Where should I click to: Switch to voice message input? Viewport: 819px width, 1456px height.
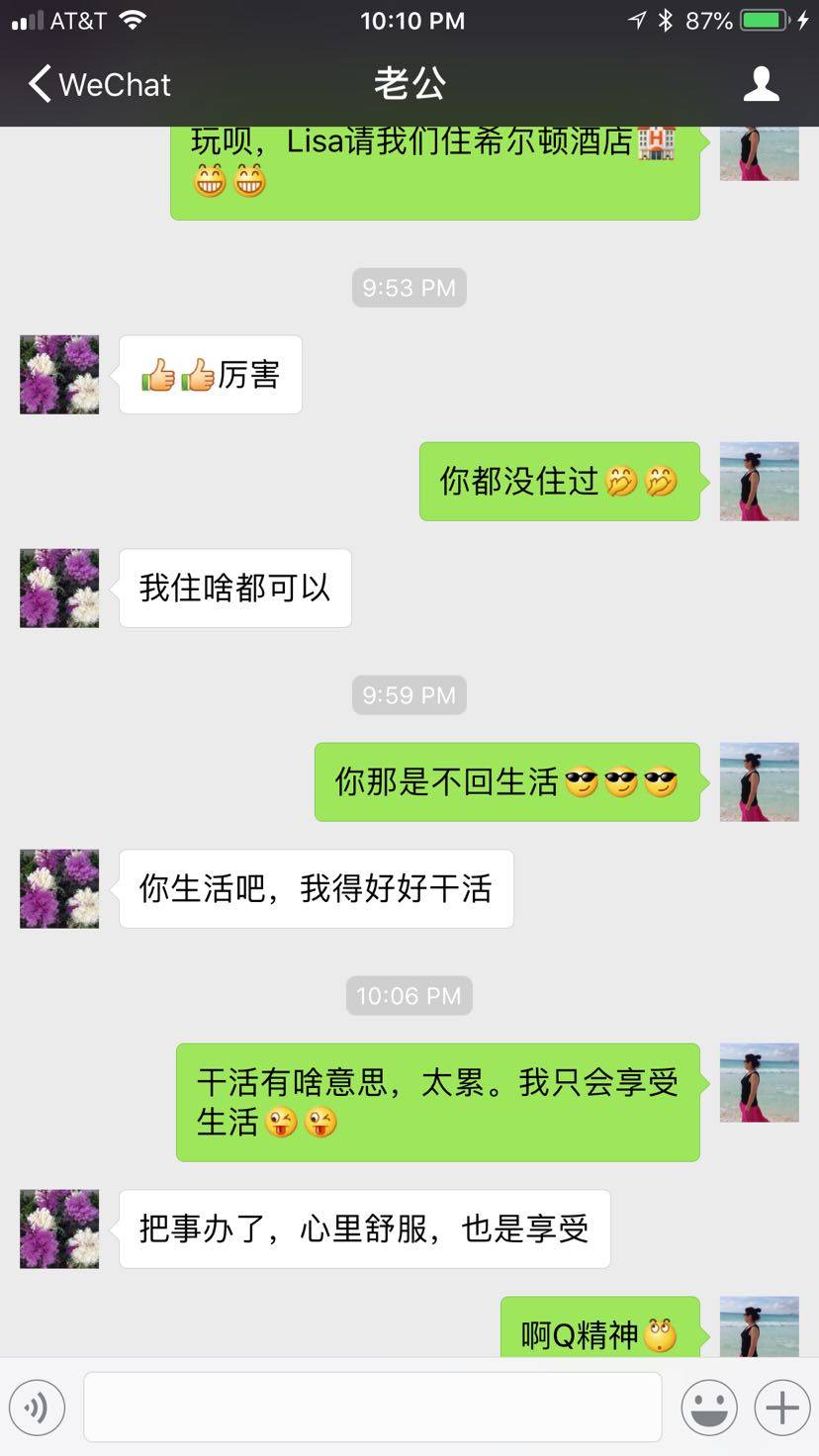(x=37, y=1407)
